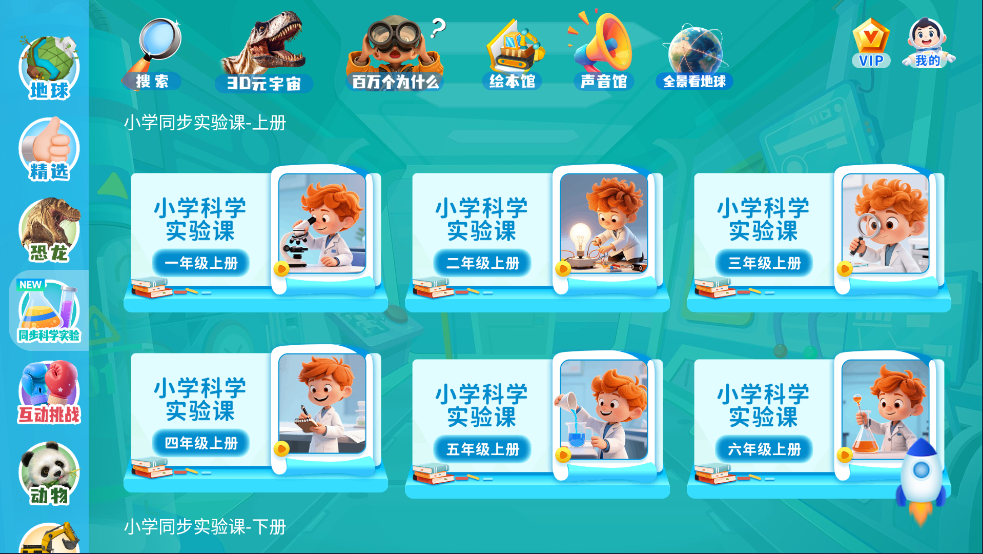Tap the rocket back-to-top button
This screenshot has width=983, height=554.
click(918, 479)
